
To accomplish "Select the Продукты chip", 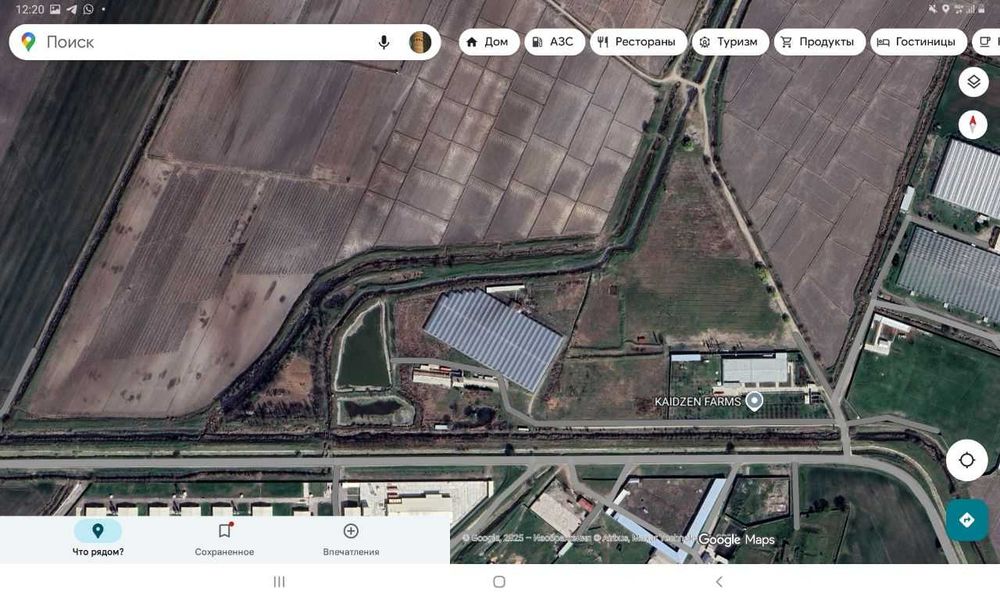I will tap(818, 42).
